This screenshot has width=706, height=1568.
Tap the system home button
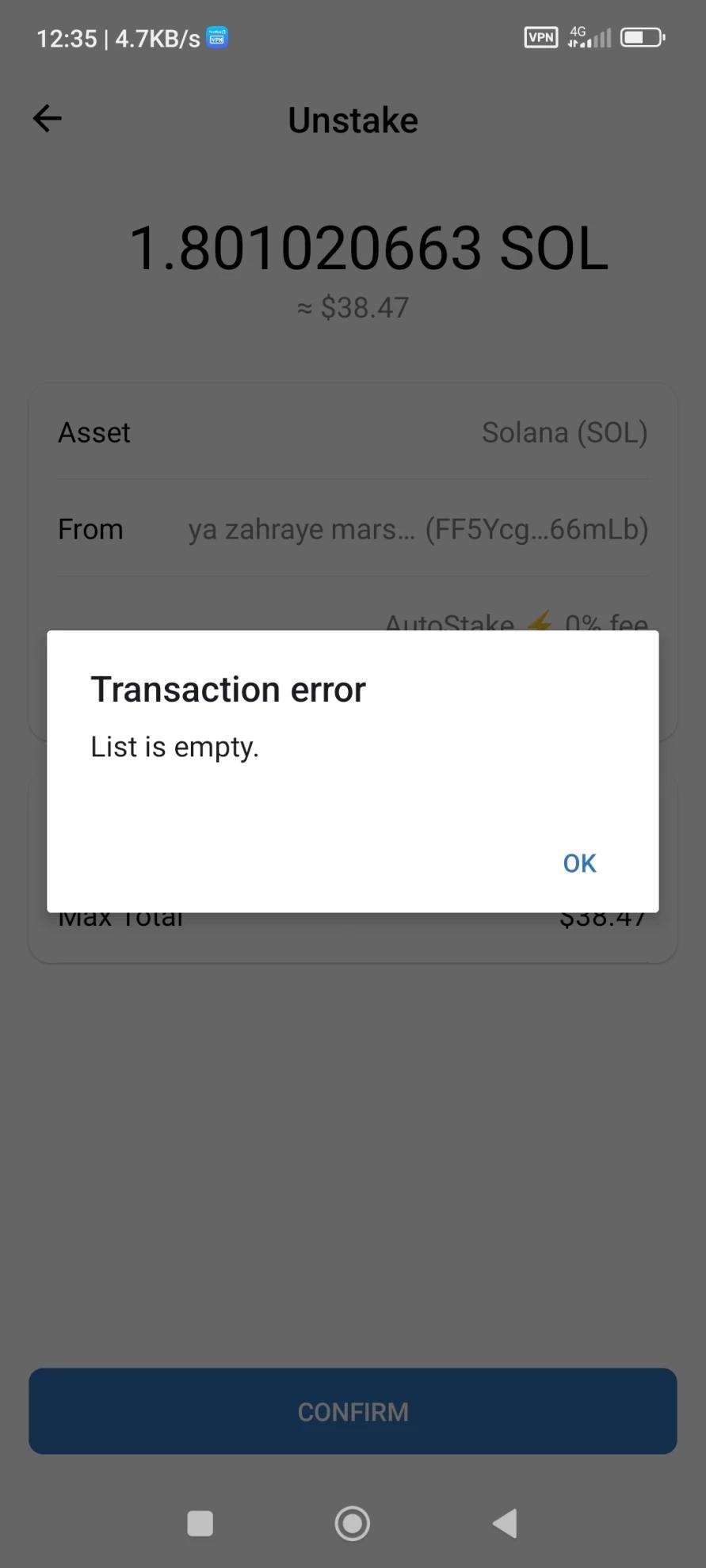353,1523
